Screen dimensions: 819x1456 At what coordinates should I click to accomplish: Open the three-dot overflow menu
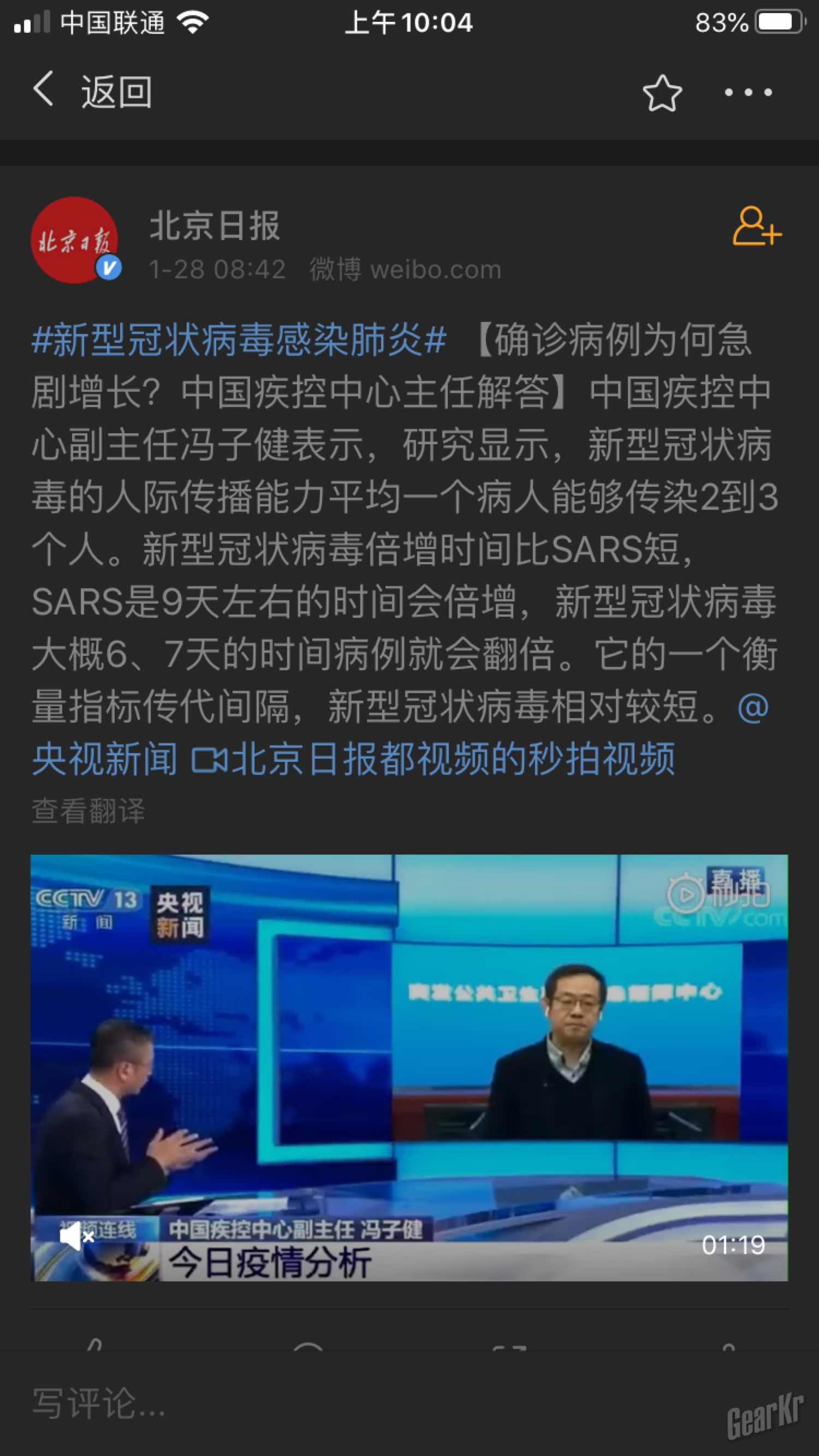[x=747, y=93]
